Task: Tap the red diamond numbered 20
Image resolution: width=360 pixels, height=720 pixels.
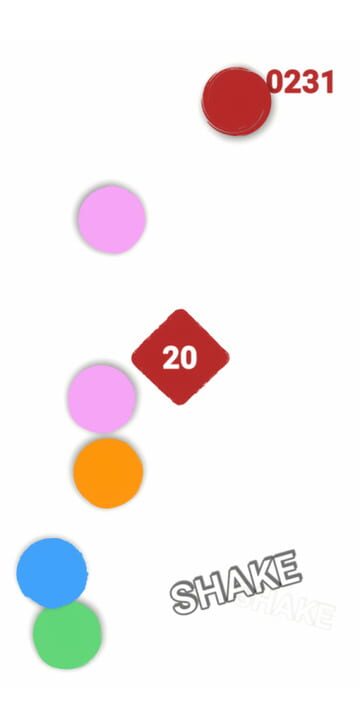Action: pos(180,357)
